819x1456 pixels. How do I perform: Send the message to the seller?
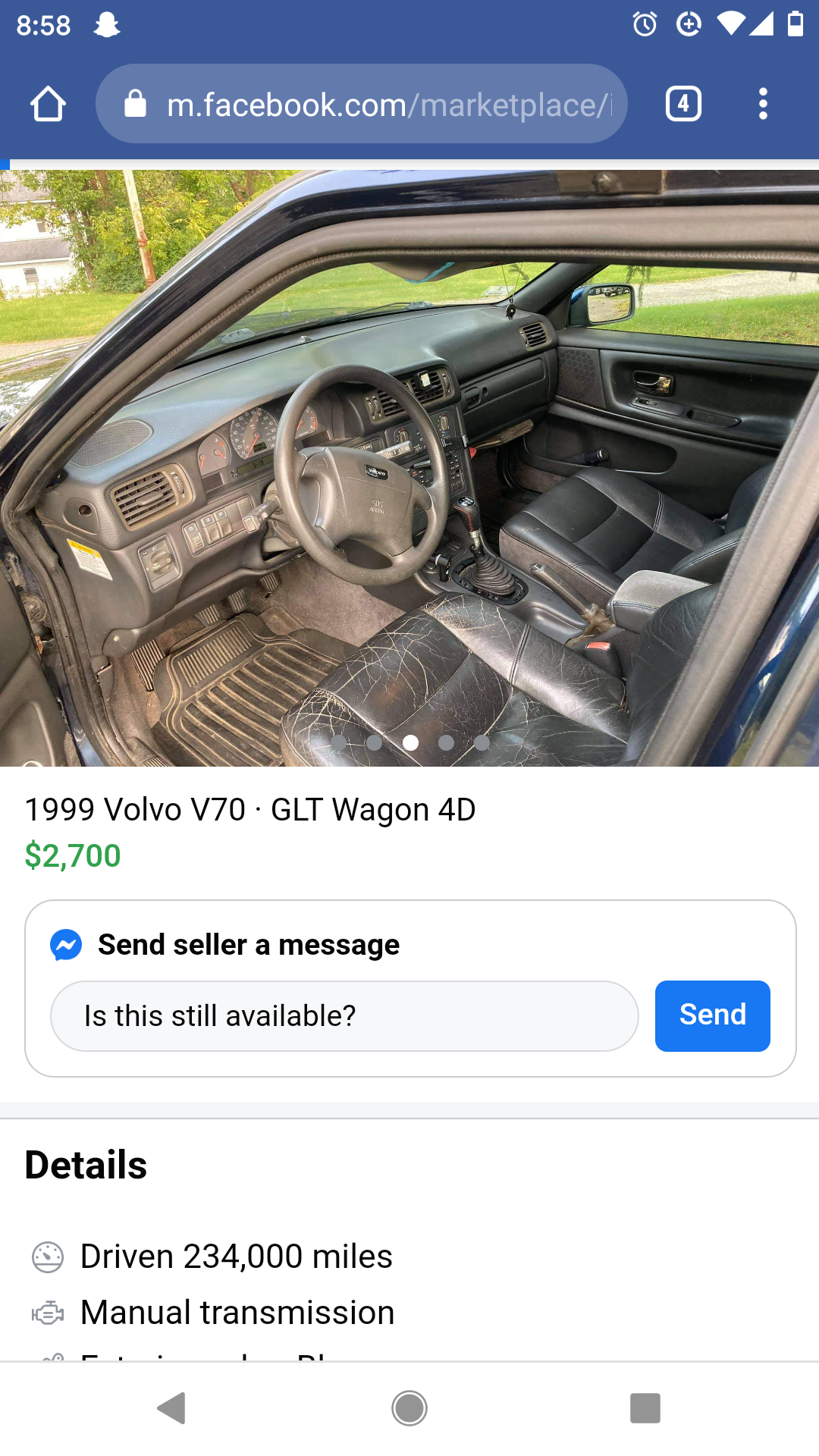712,1016
